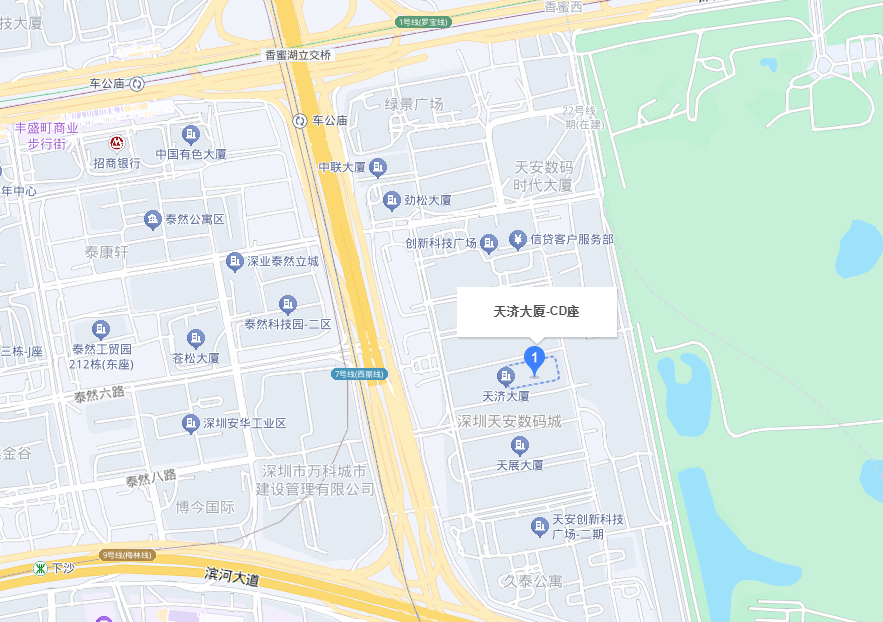Select the 创新科技广场 point of interest
The width and height of the screenshot is (883, 622).
pos(489,243)
